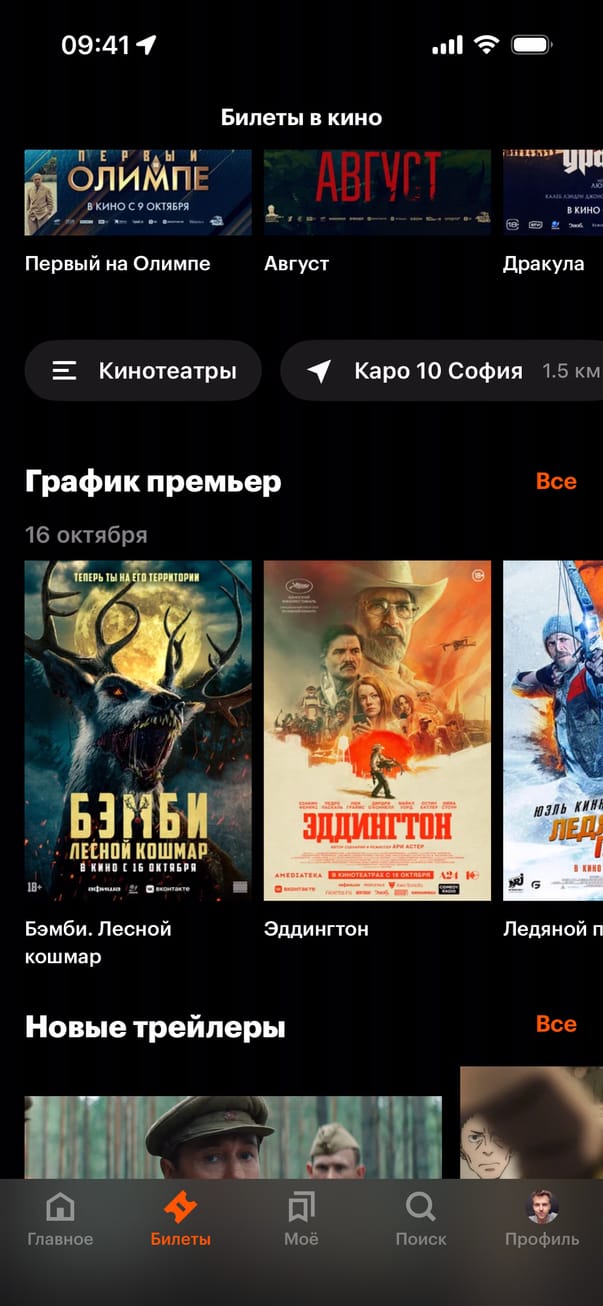The image size is (603, 1306).
Task: Go to the Поиск tab
Action: tap(421, 1220)
